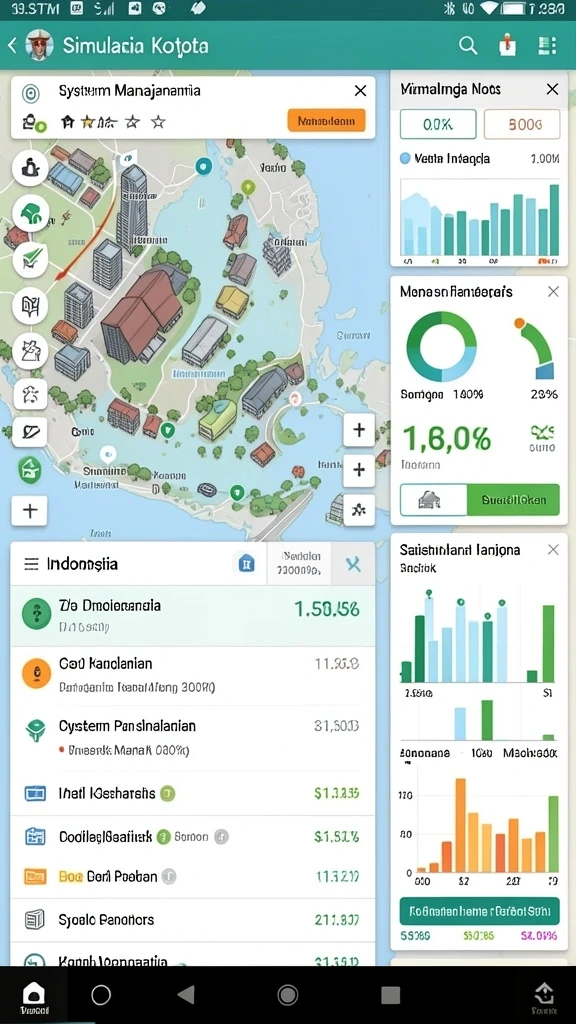
Task: Close the Mirmalmga Noos panel
Action: tap(552, 89)
